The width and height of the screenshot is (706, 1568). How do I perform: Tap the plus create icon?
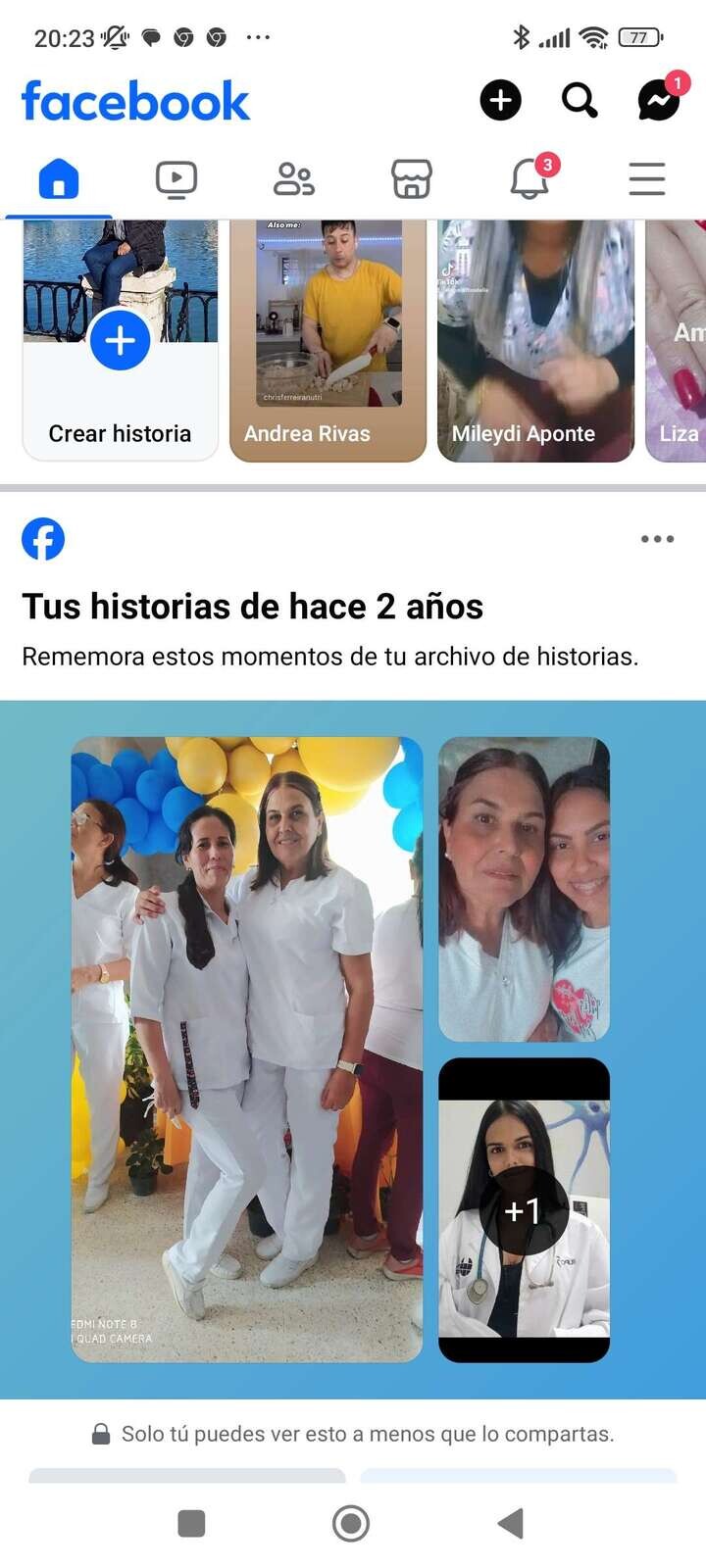[x=500, y=100]
